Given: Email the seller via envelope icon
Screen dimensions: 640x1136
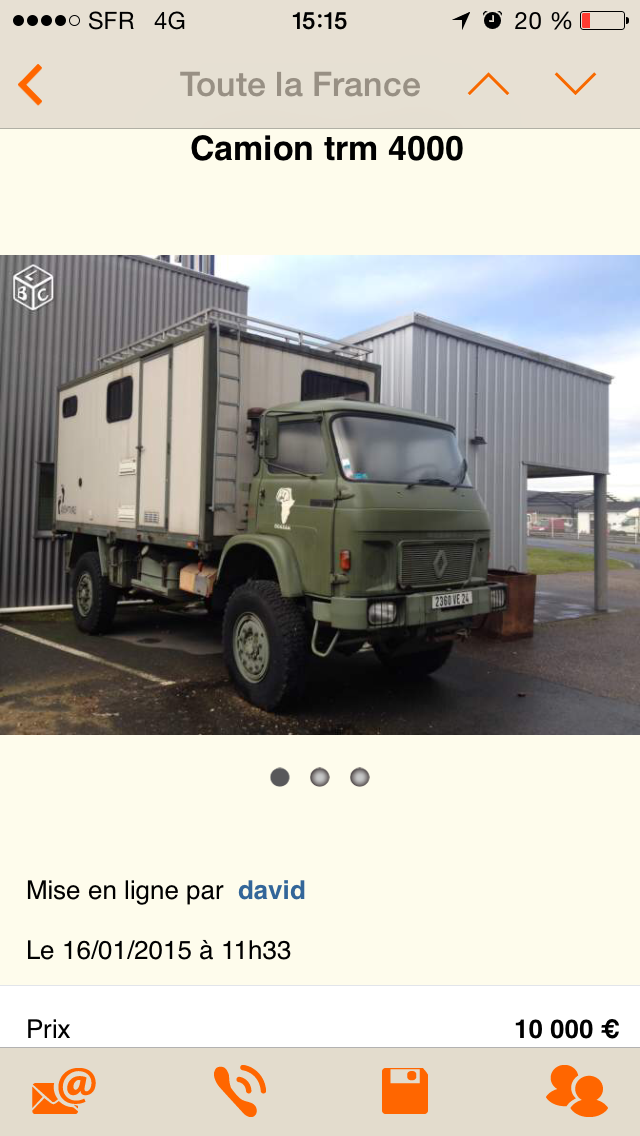Looking at the screenshot, I should point(63,1090).
